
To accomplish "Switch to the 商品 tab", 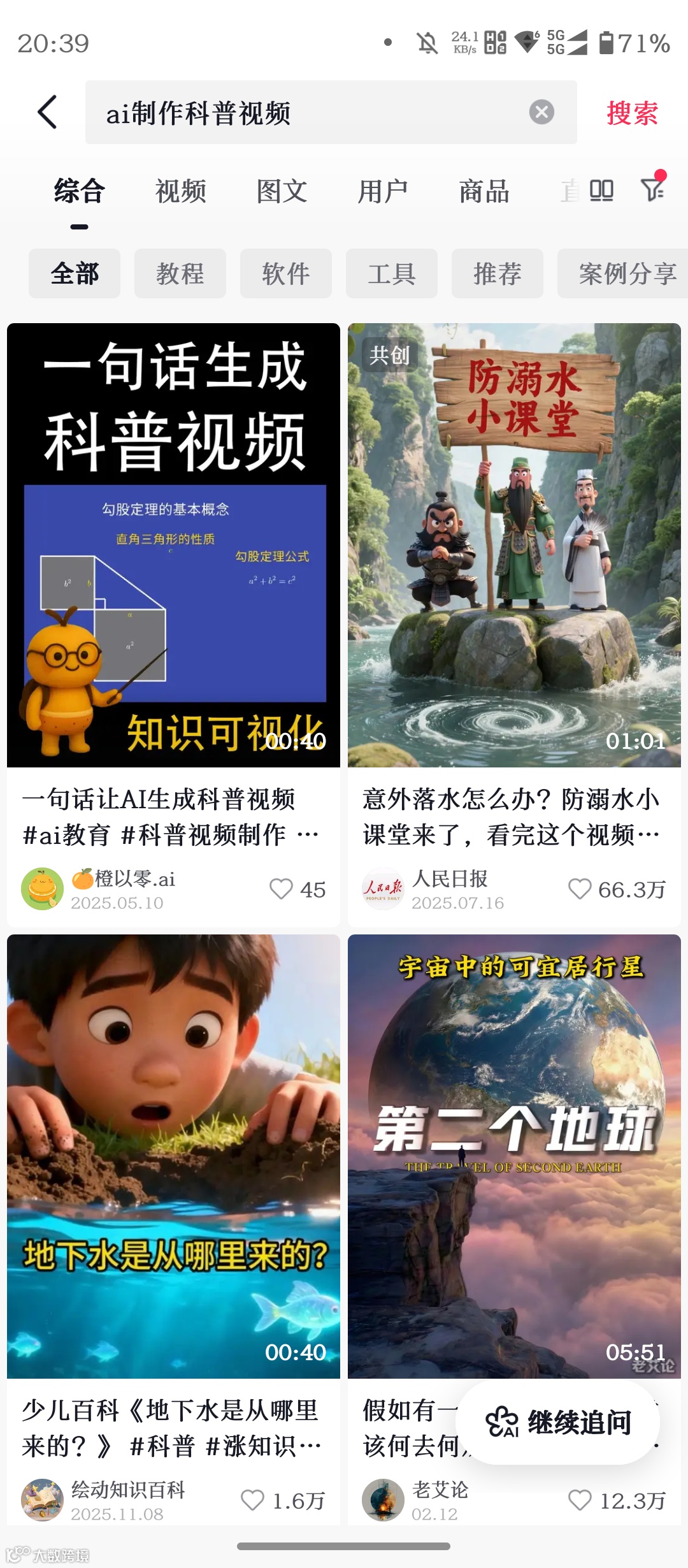I will click(484, 192).
